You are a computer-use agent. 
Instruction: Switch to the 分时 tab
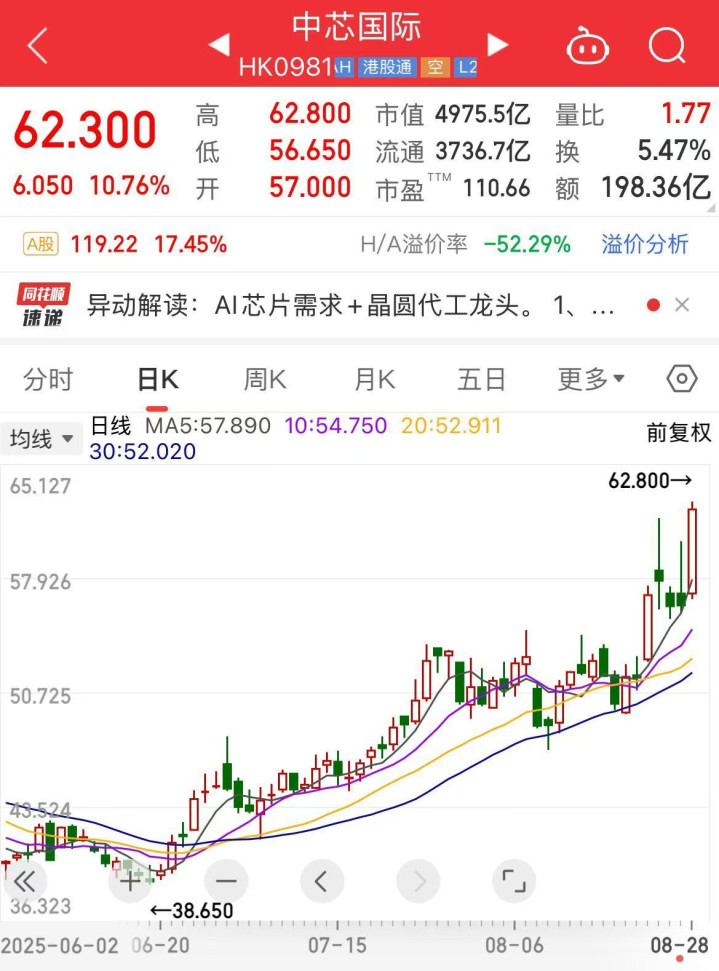[x=48, y=380]
